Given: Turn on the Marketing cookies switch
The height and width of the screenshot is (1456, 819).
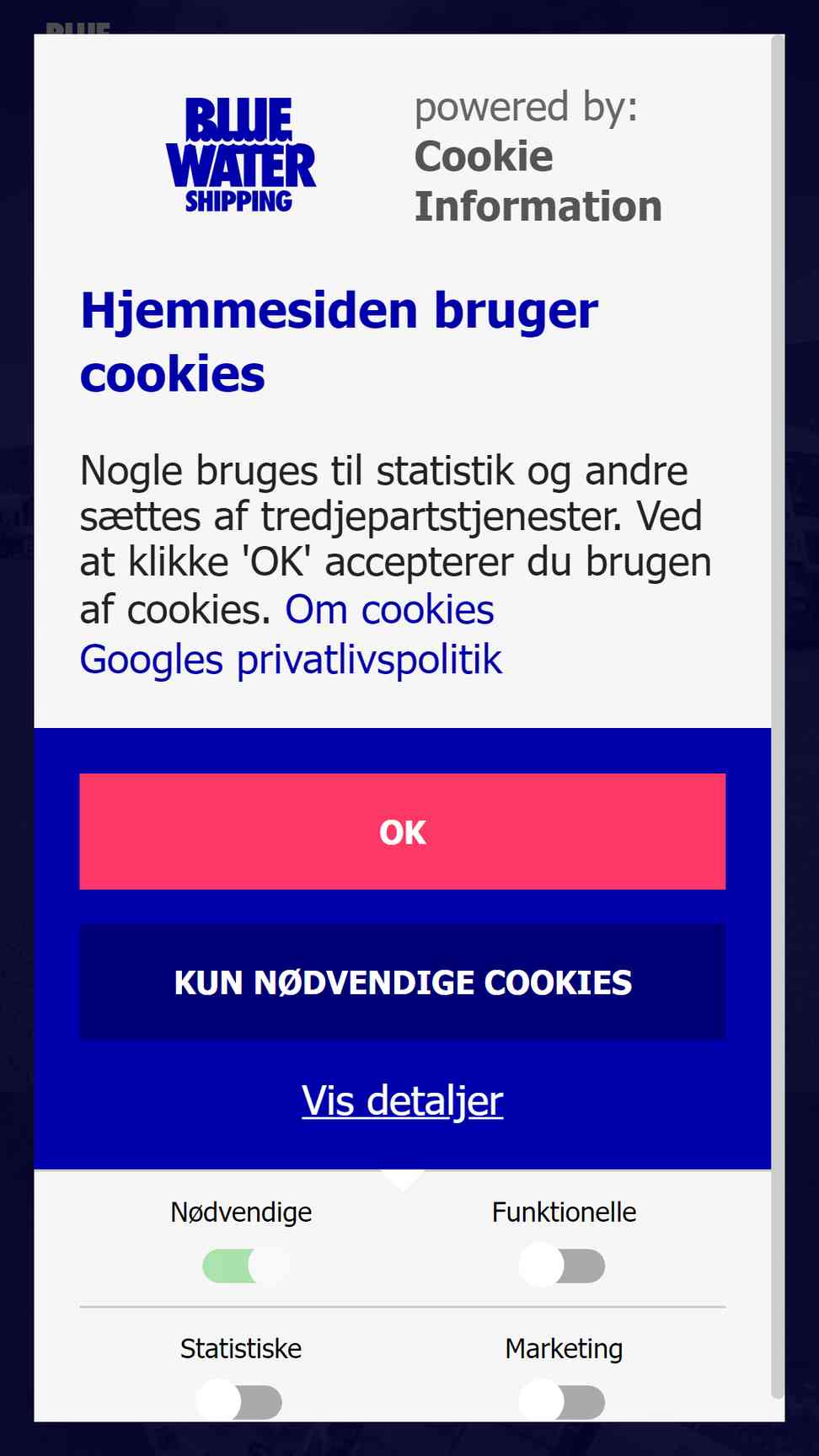Looking at the screenshot, I should click(x=563, y=1402).
